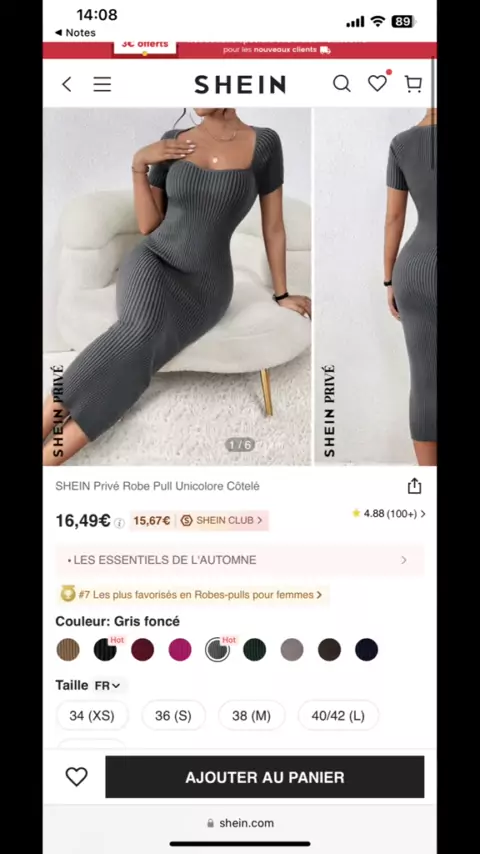Screen dimensions: 480x854
Task: Pick the navy blue color swatch
Action: (x=367, y=650)
